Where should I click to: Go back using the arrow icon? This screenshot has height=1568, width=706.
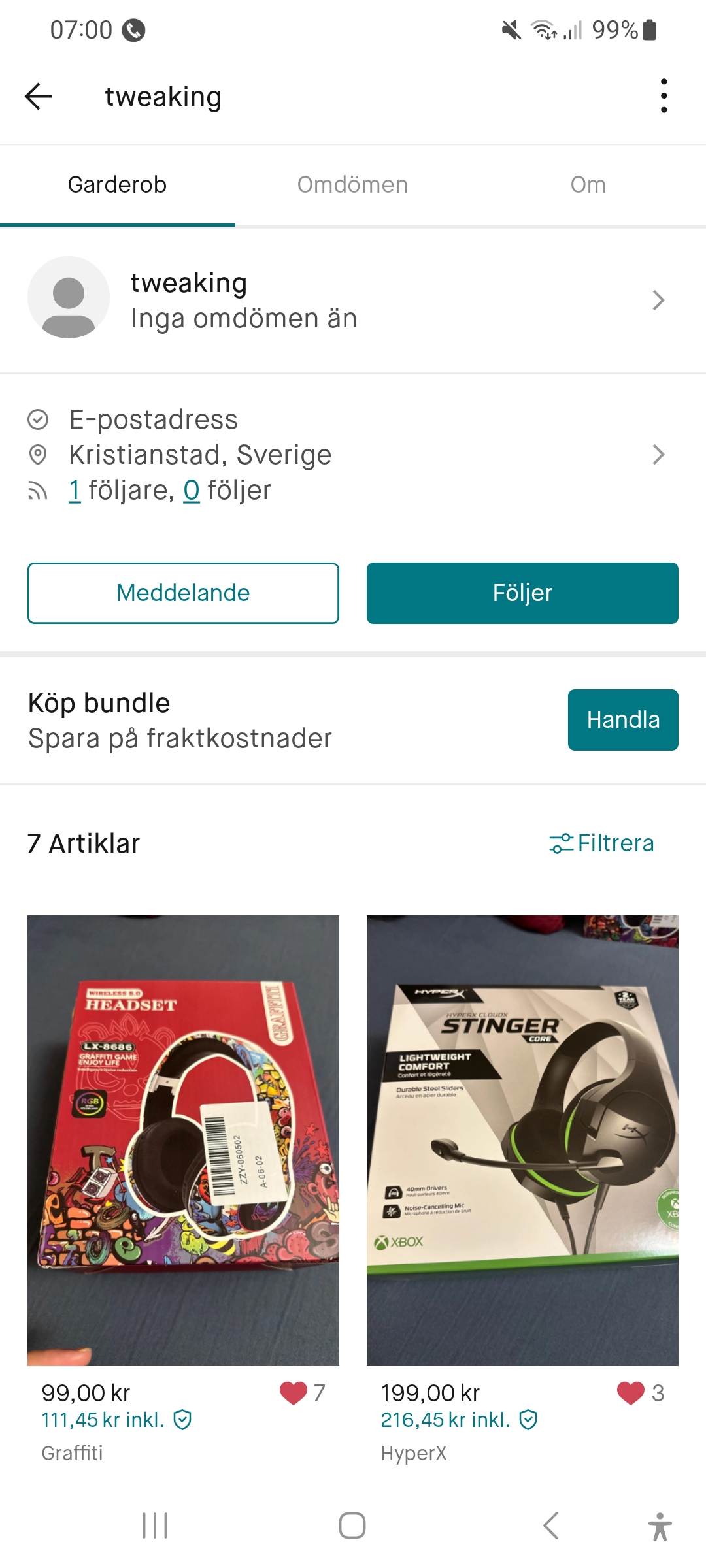[x=39, y=97]
